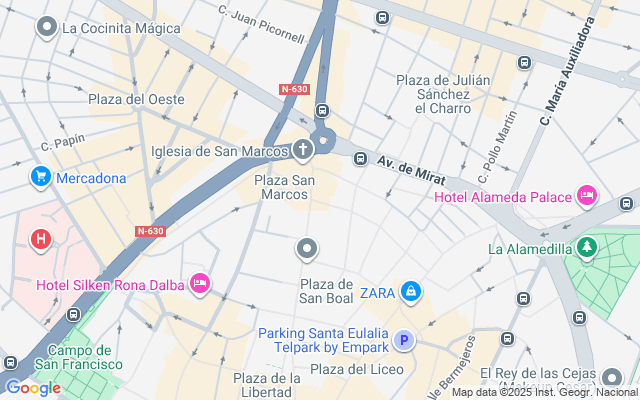The image size is (640, 400).
Task: Select La Alamedilla park marker
Action: point(587,248)
